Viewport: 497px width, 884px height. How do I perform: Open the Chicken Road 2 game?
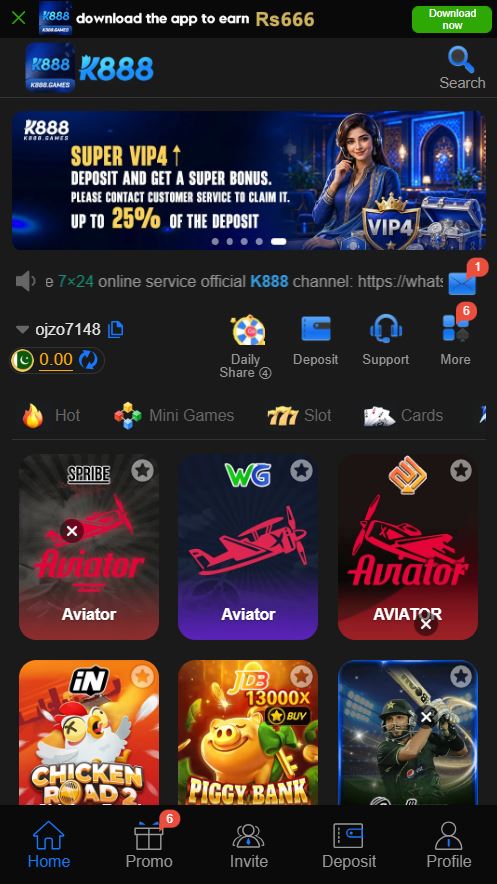tap(89, 732)
